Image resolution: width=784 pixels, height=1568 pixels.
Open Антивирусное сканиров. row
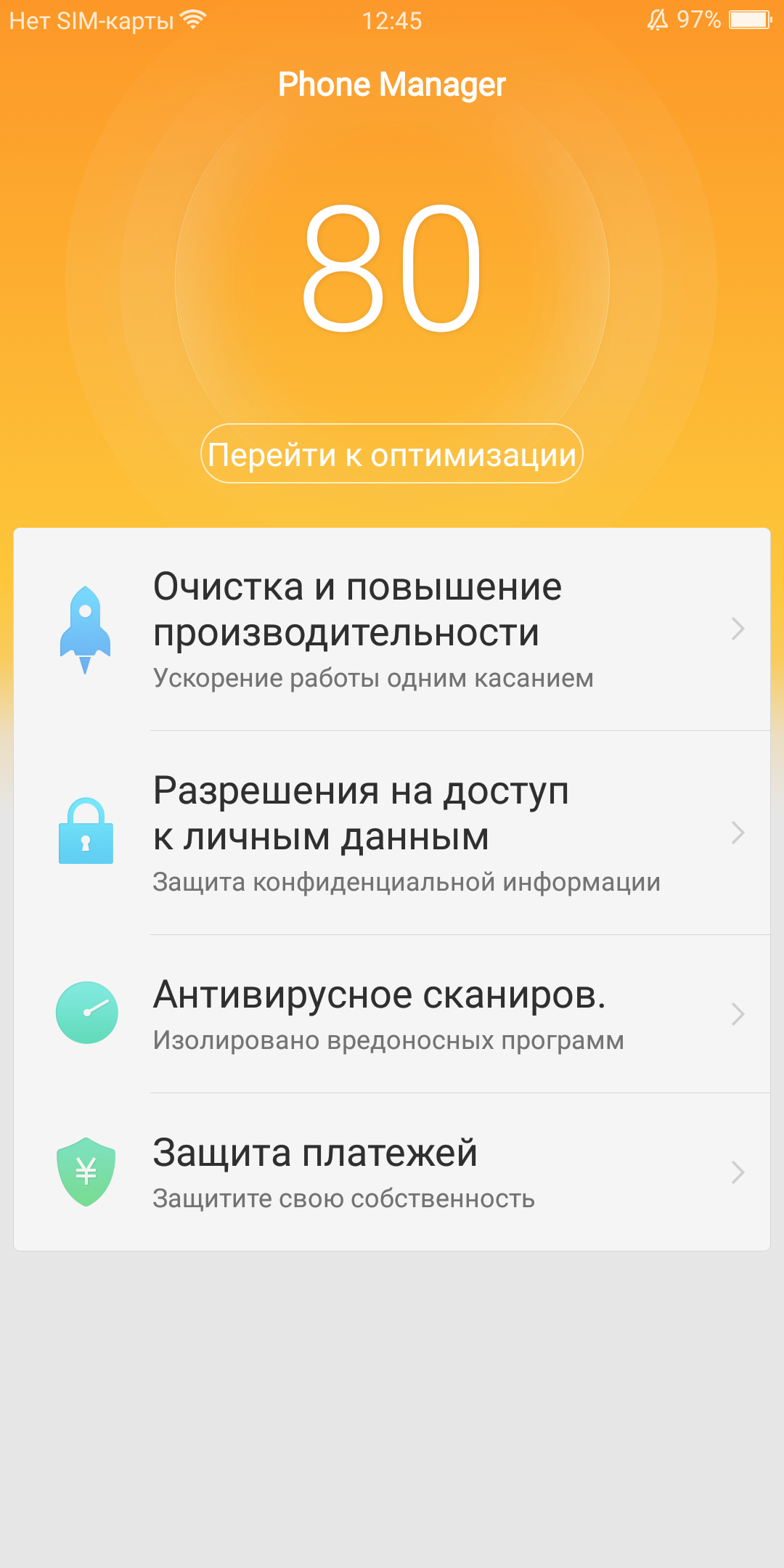pos(392,1014)
